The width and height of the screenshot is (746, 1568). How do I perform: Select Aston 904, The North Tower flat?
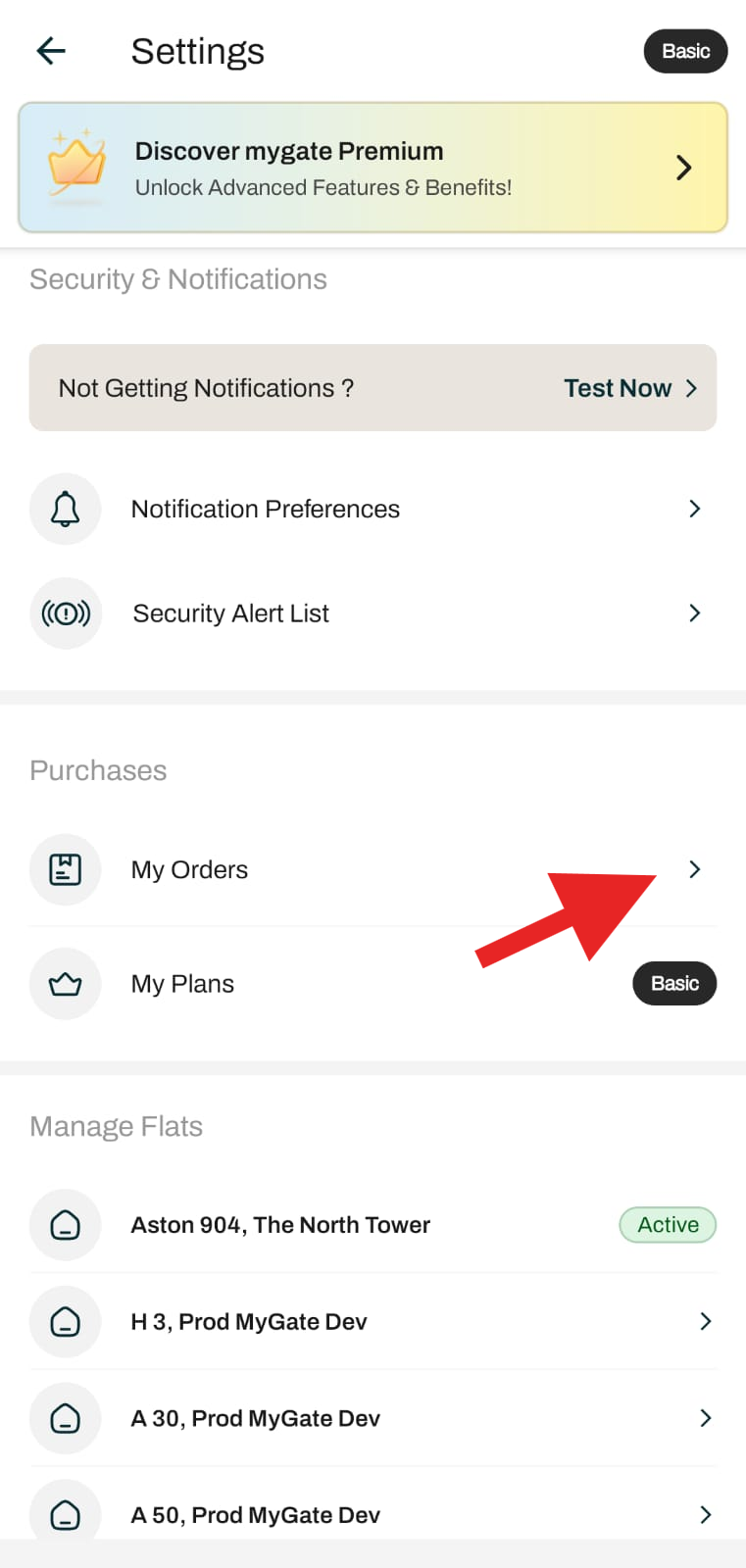point(373,1225)
